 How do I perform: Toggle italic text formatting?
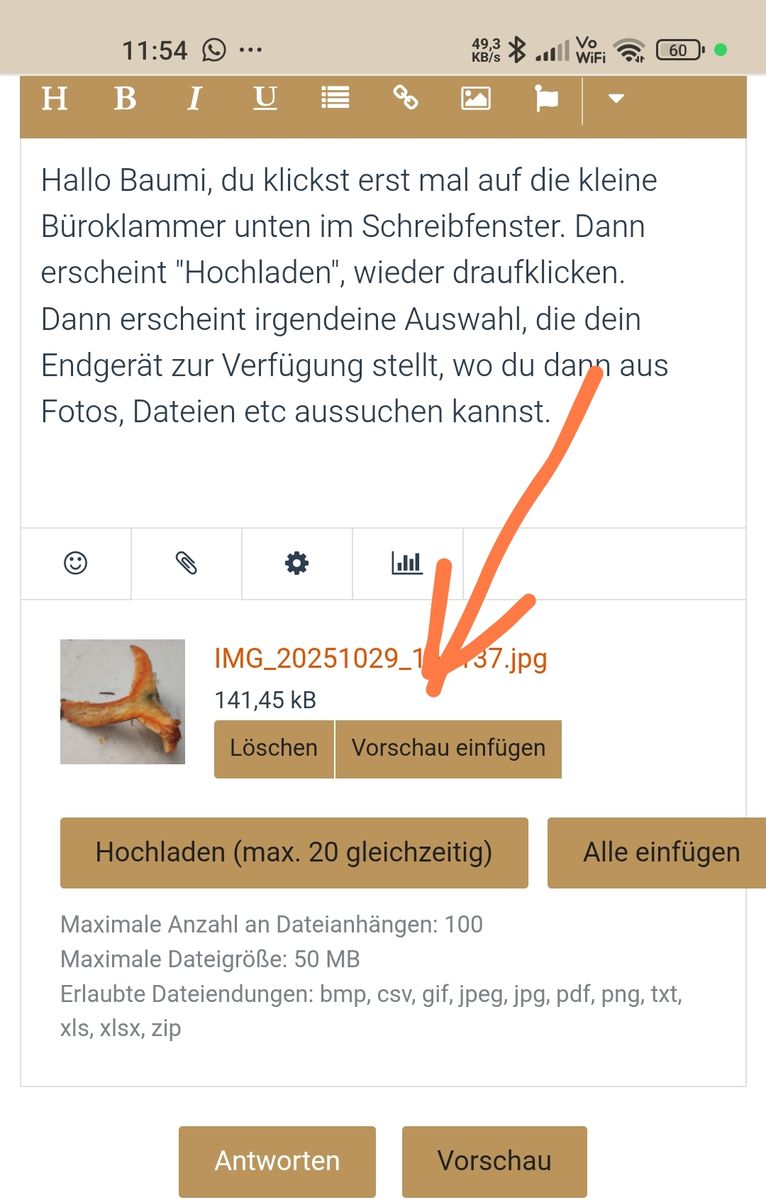point(195,98)
